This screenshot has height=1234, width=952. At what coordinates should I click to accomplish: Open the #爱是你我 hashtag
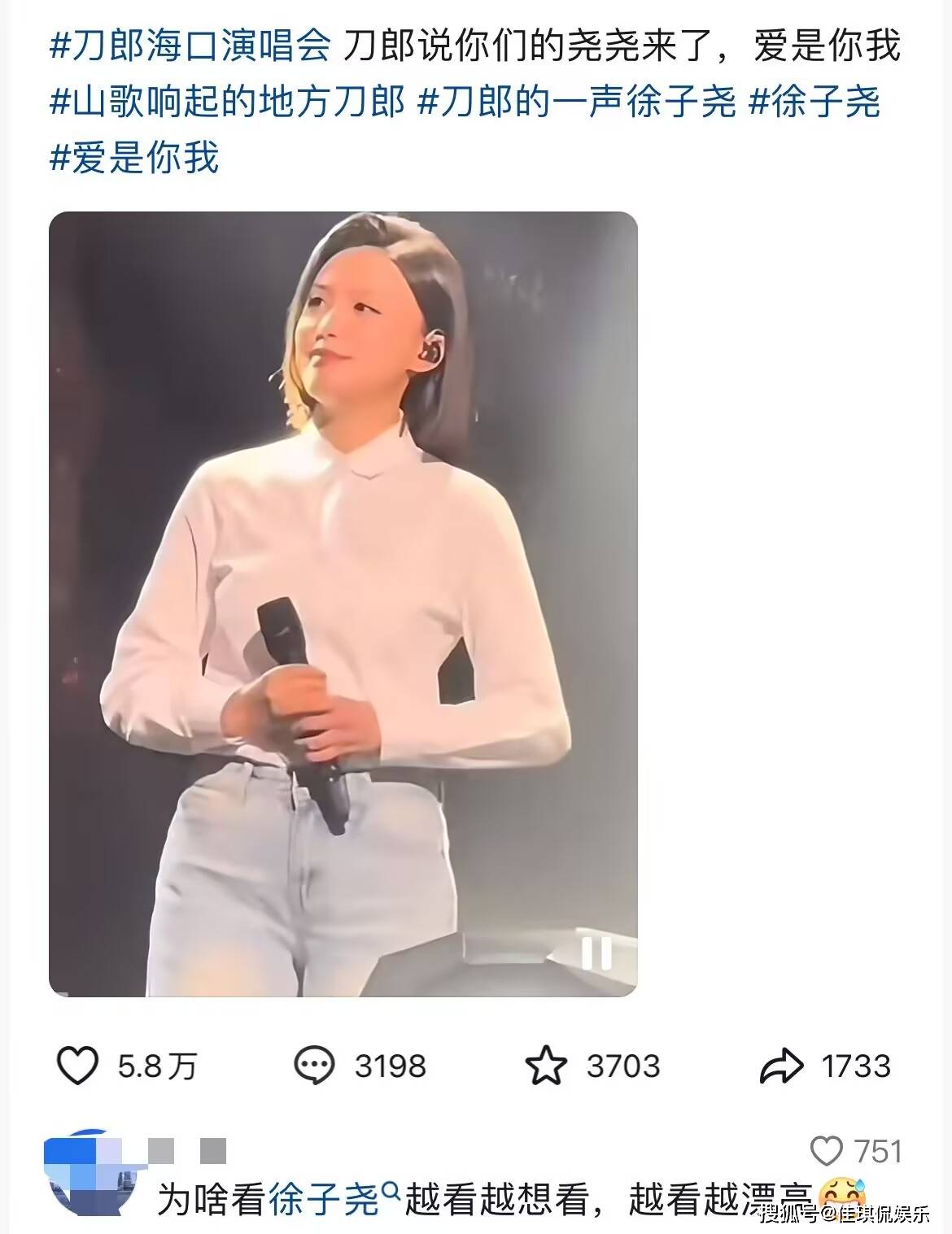(x=135, y=156)
